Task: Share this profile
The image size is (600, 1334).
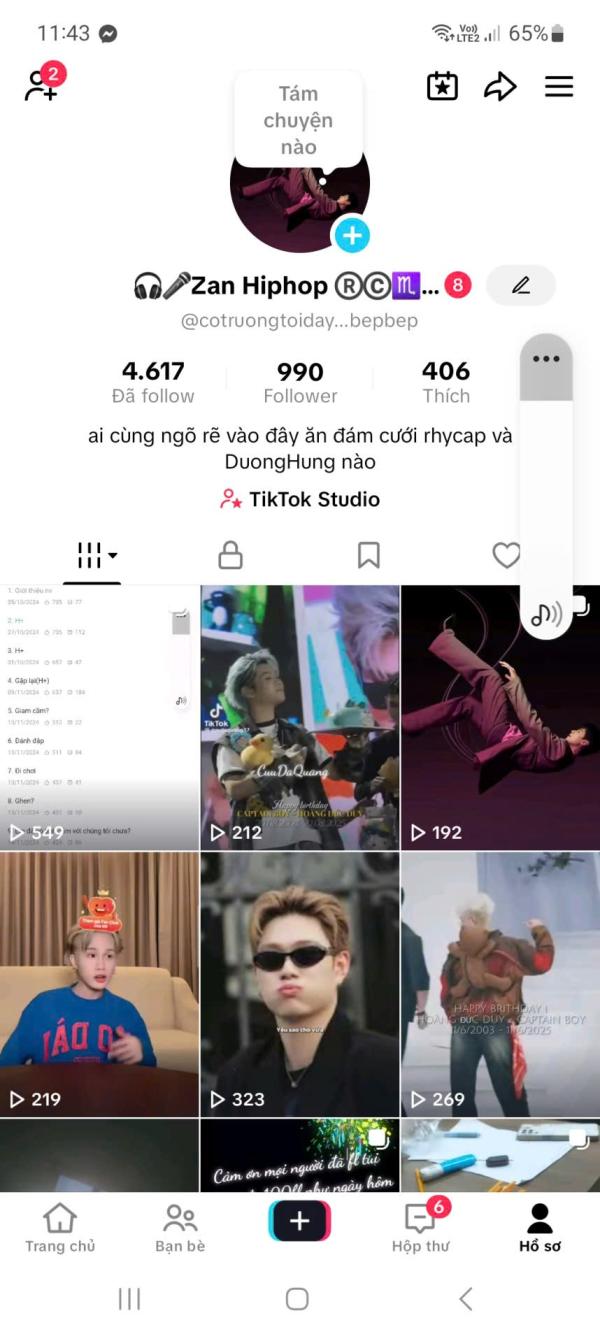Action: (499, 87)
